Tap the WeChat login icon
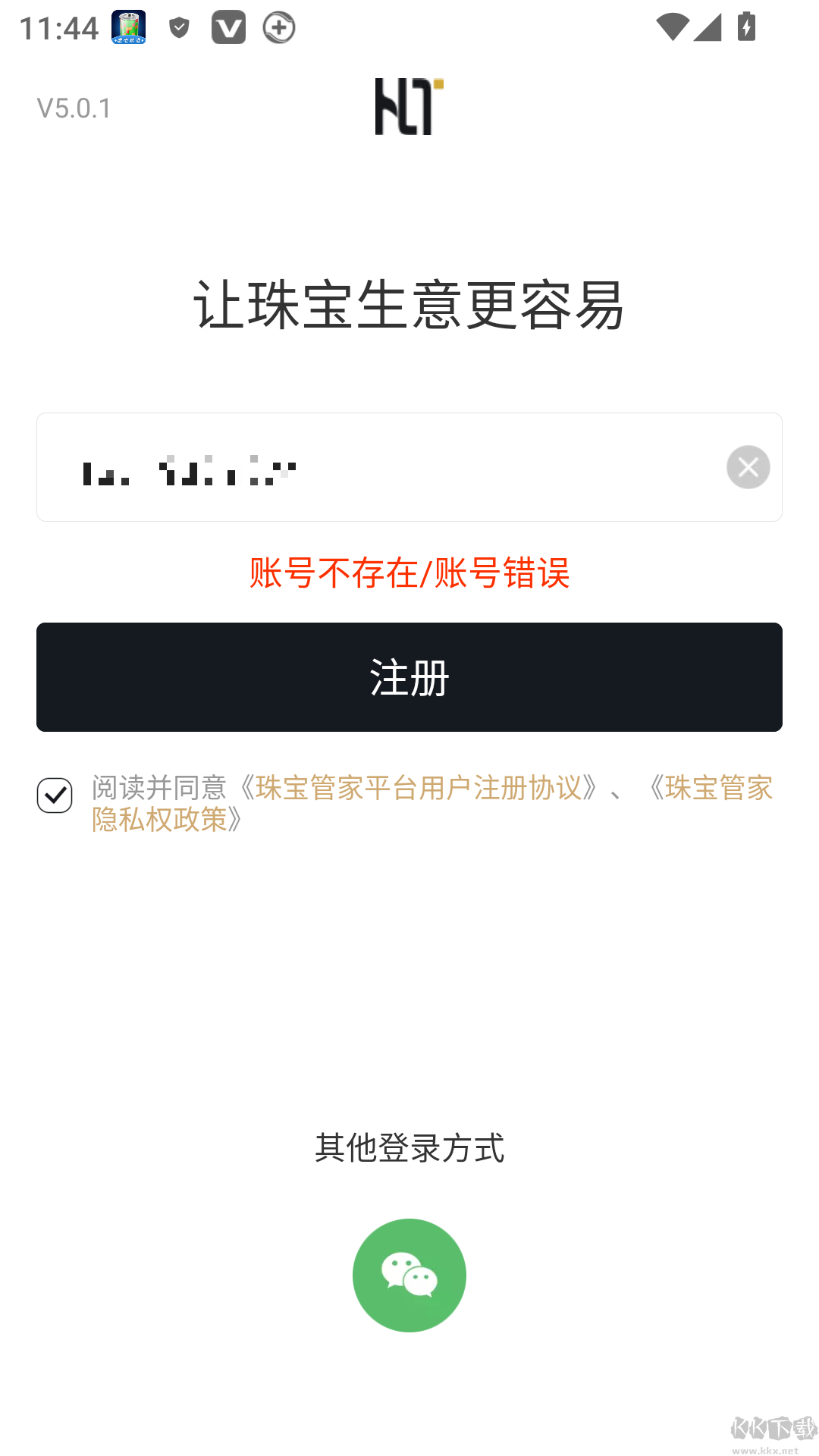Viewport: 819px width, 1456px height. (409, 1274)
